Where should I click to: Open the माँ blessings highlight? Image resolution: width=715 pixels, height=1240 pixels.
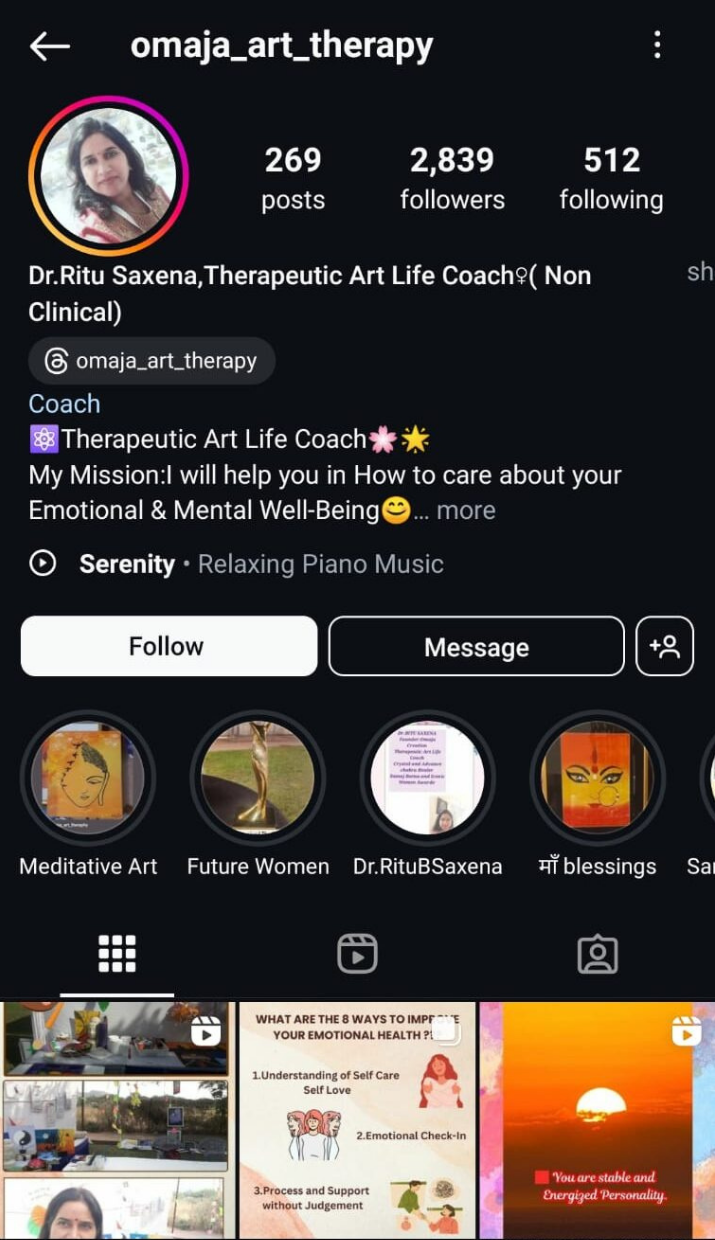point(597,777)
